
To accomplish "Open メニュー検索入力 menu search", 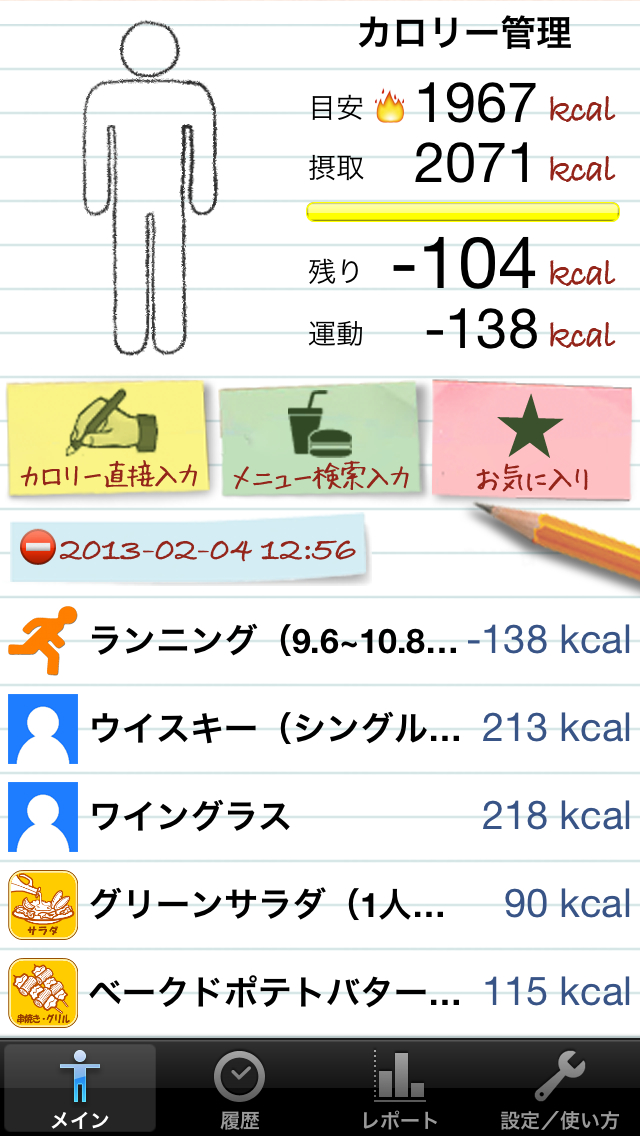I will [x=320, y=440].
